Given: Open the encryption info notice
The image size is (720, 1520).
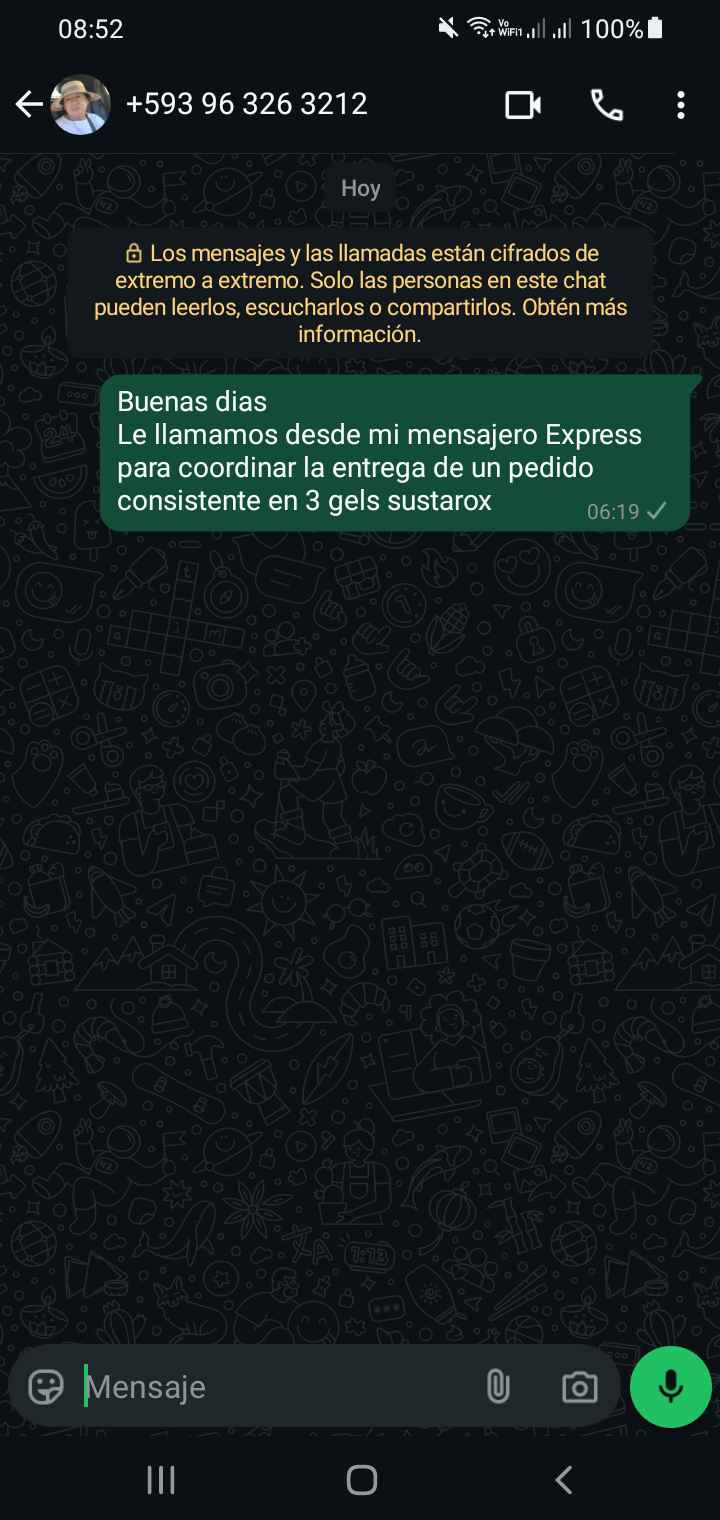Looking at the screenshot, I should [360, 294].
